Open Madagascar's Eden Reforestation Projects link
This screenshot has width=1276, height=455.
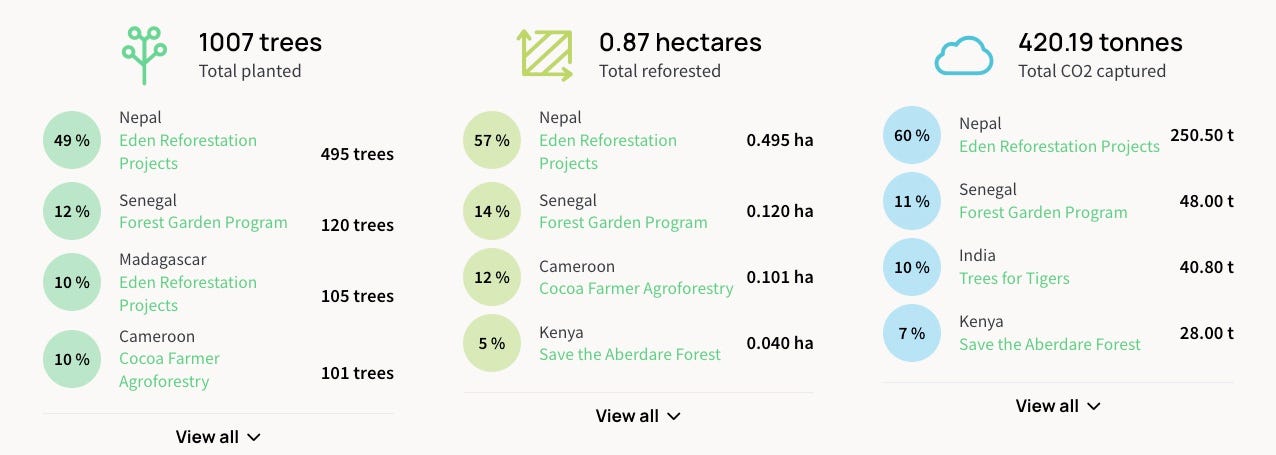point(188,283)
